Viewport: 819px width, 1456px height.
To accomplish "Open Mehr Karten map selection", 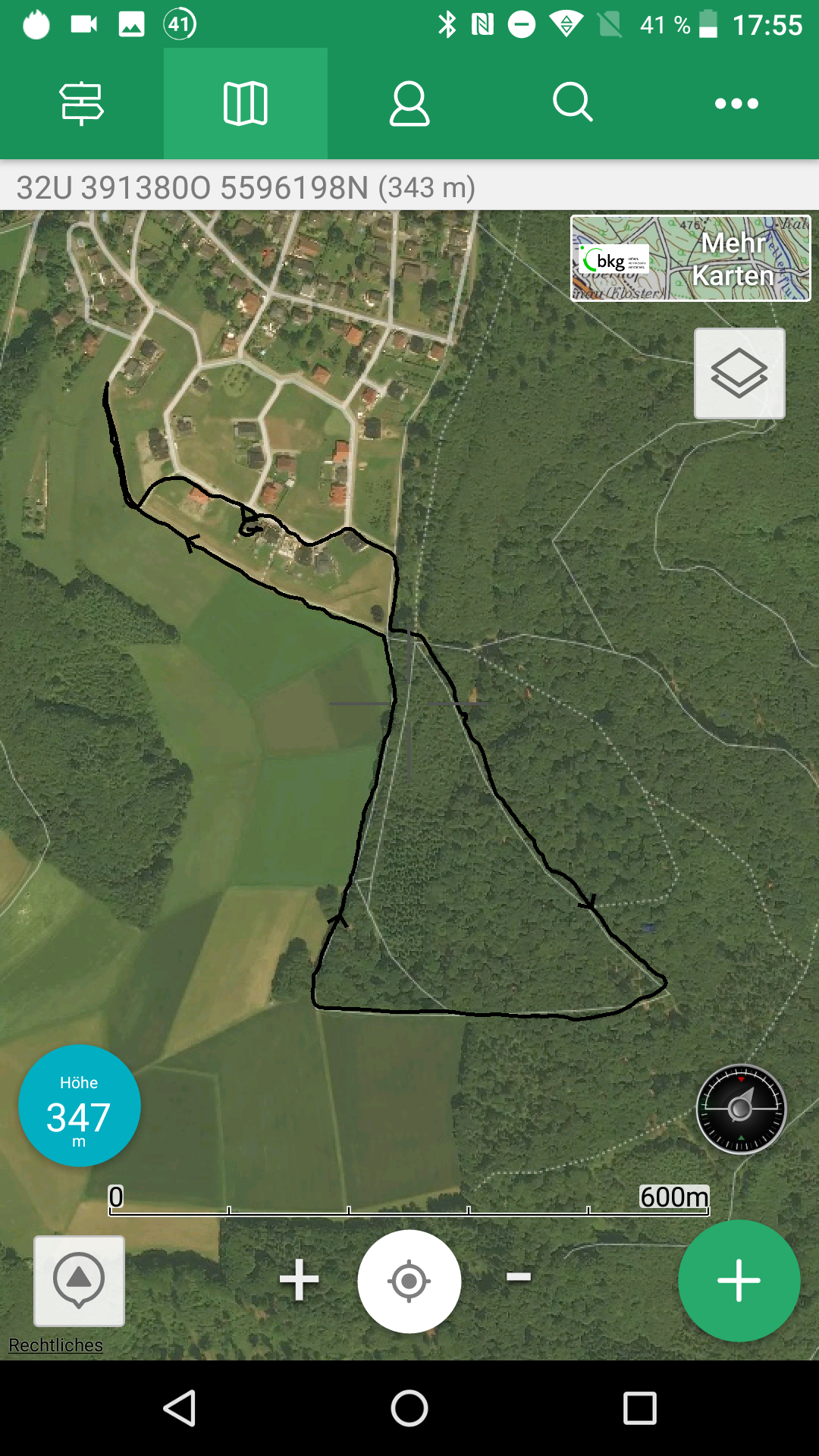I will tap(690, 259).
